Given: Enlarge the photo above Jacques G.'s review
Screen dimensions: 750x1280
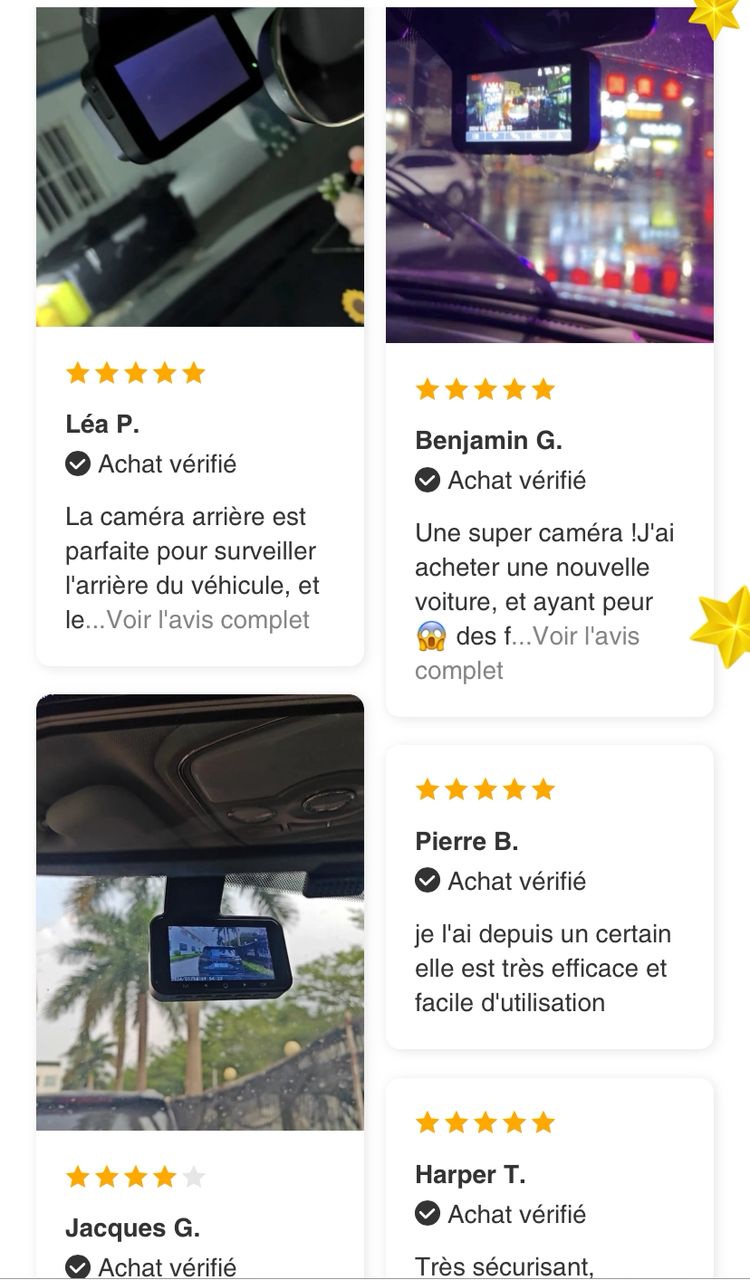Looking at the screenshot, I should pyautogui.click(x=200, y=912).
